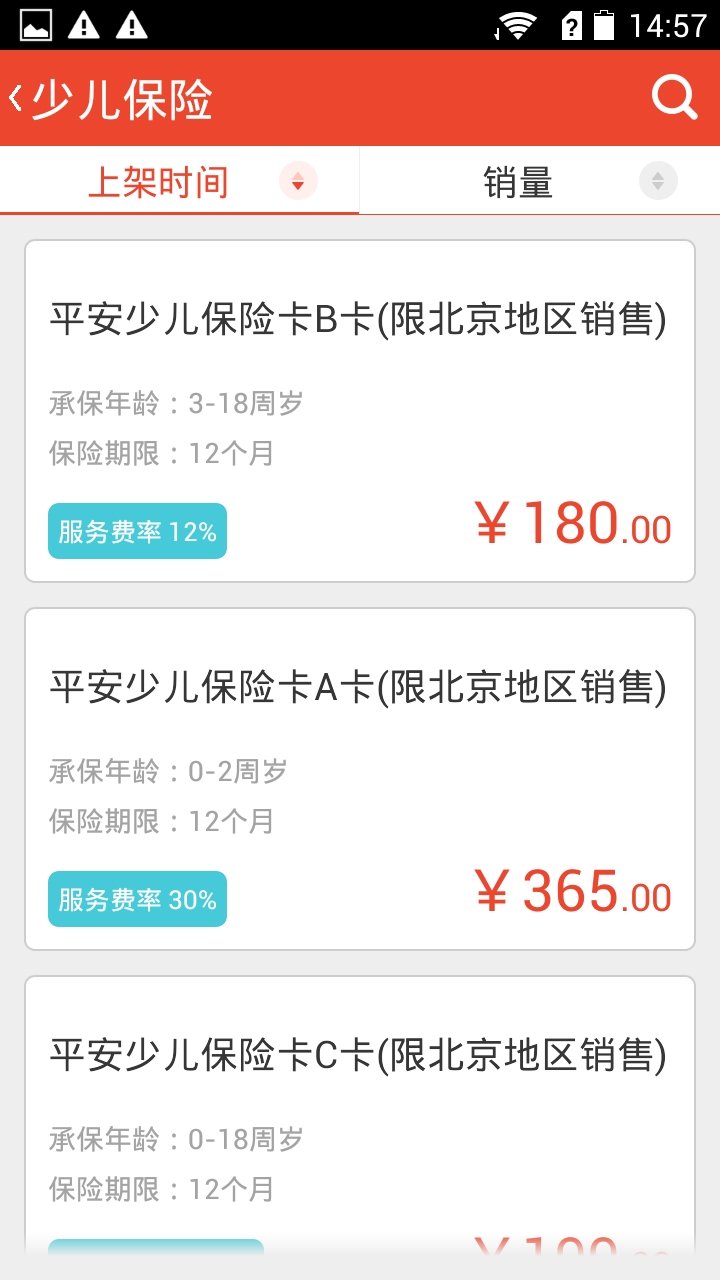
Task: Go back from 少儿保险 page
Action: click(16, 98)
